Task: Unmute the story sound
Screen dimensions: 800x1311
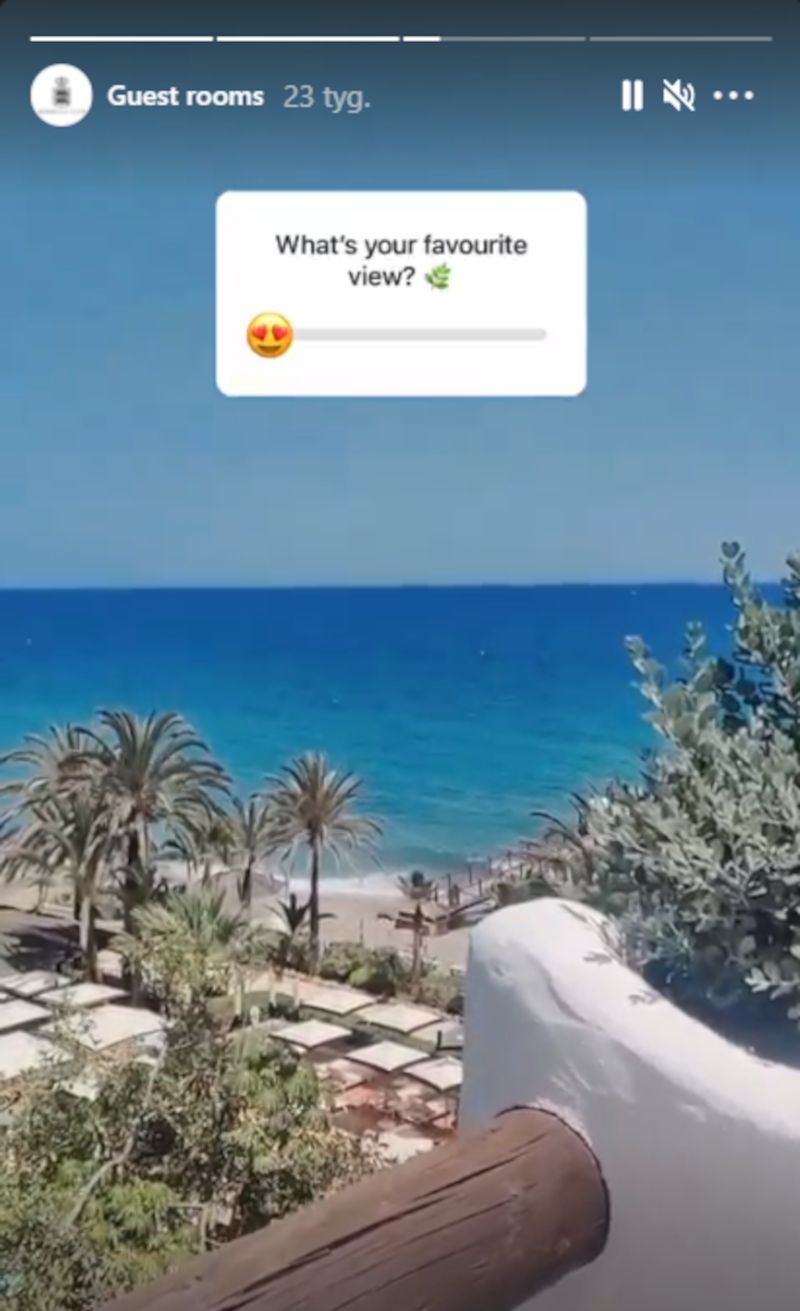Action: tap(679, 96)
